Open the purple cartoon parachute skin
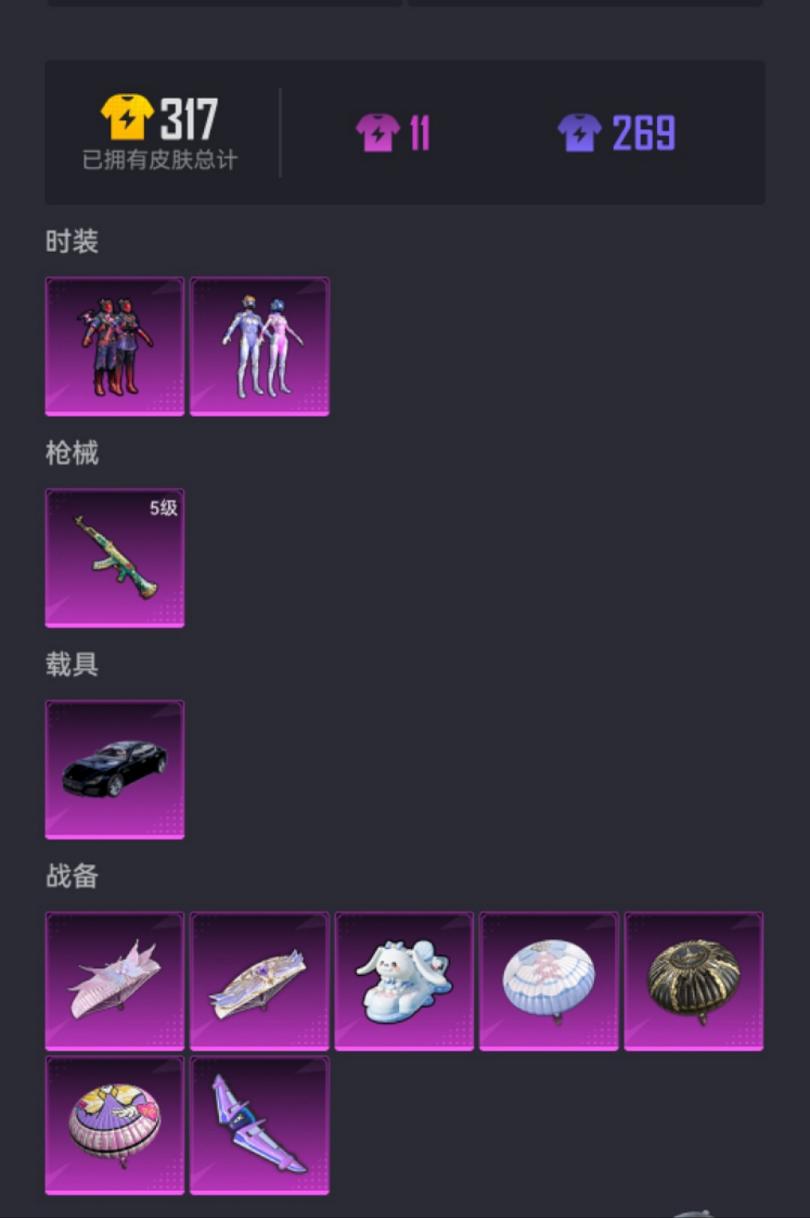The image size is (810, 1218). coord(115,1125)
